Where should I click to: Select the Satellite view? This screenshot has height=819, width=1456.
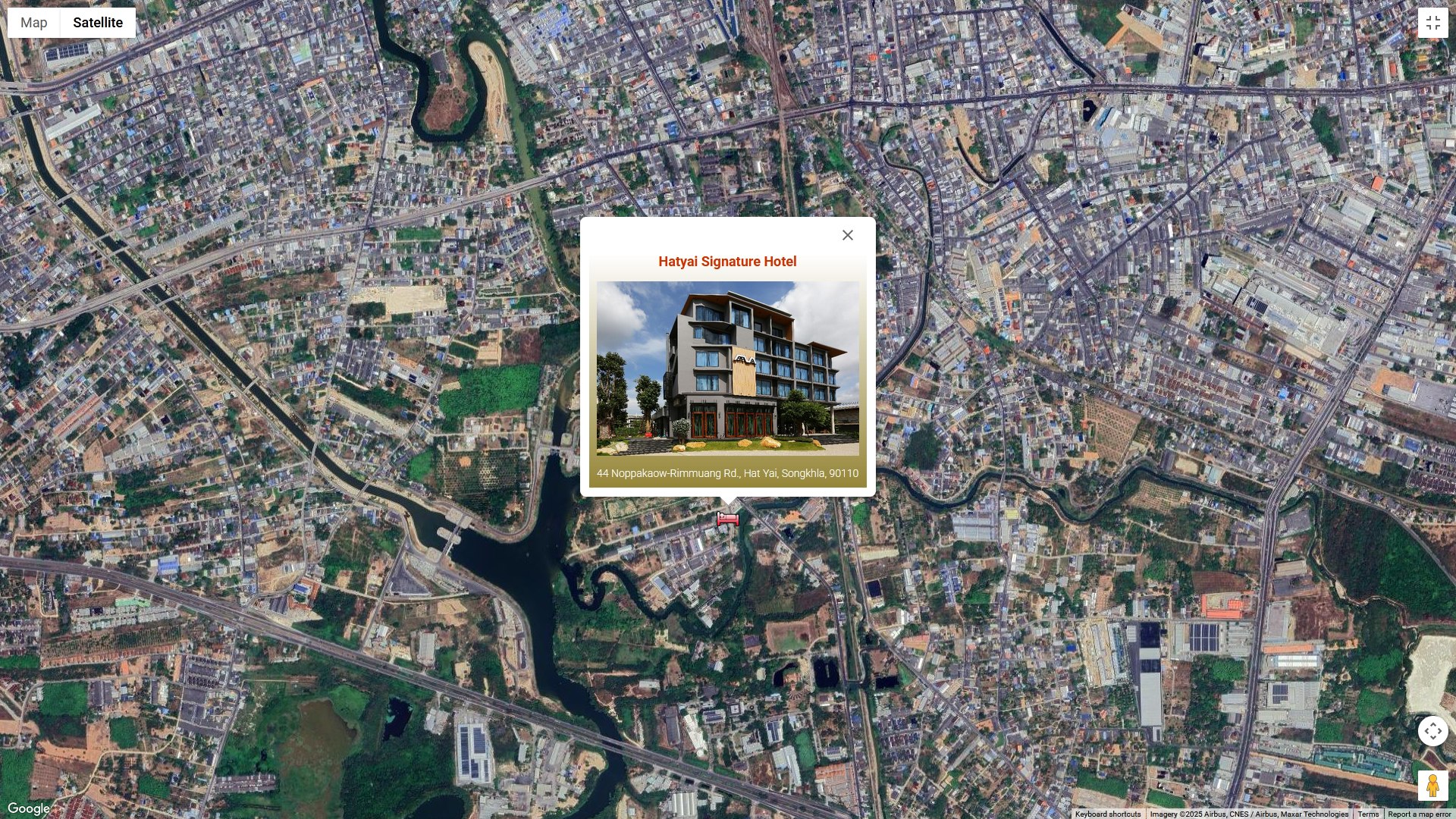coord(98,23)
